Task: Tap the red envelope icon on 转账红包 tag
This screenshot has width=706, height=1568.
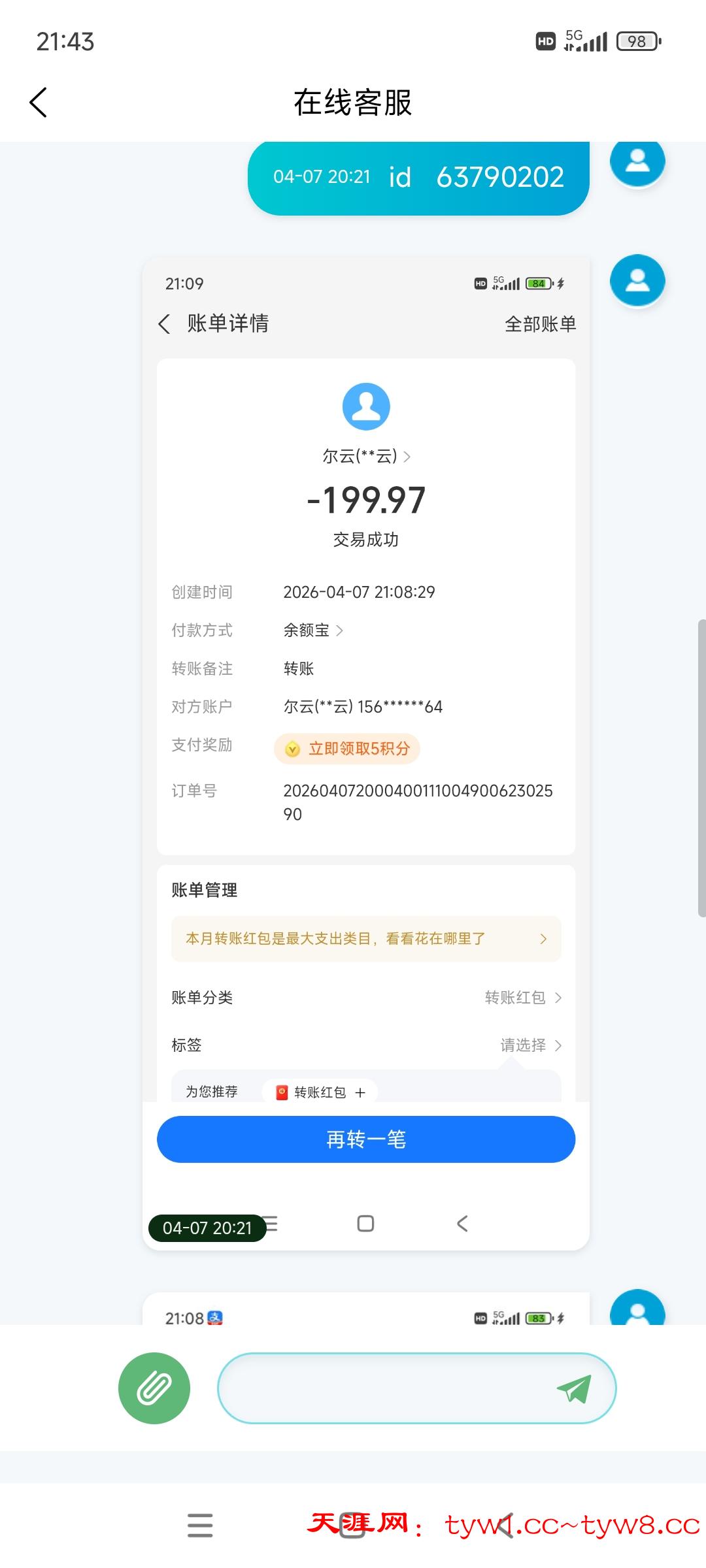Action: point(279,1091)
